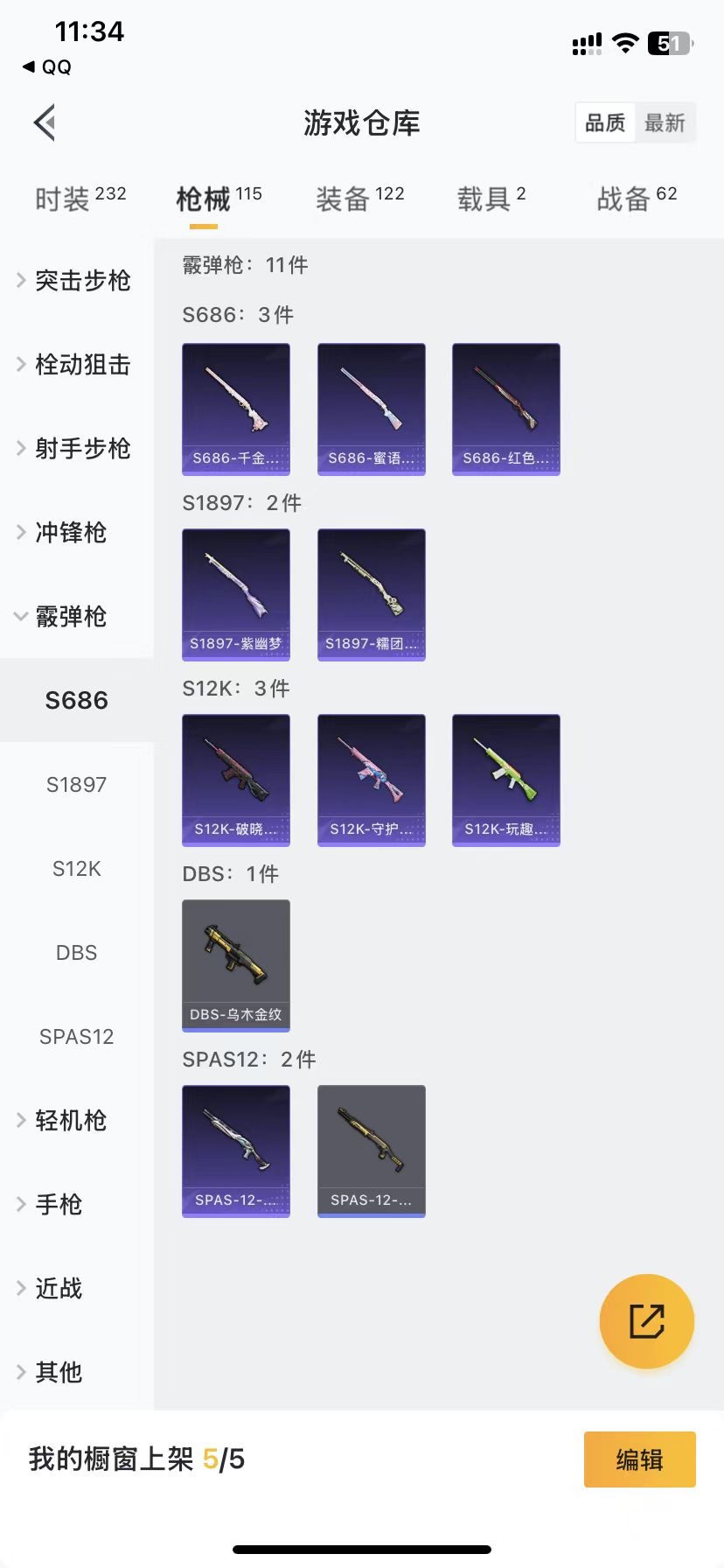The width and height of the screenshot is (724, 1568).
Task: Switch to the 装备 tab
Action: pos(359,199)
